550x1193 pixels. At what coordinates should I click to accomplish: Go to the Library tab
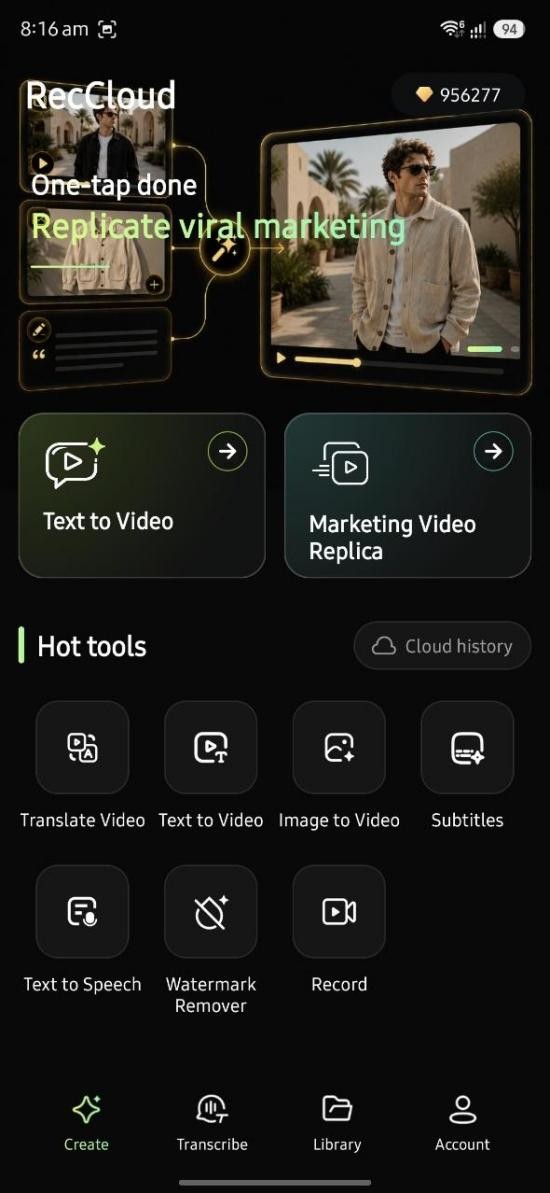click(x=337, y=1124)
